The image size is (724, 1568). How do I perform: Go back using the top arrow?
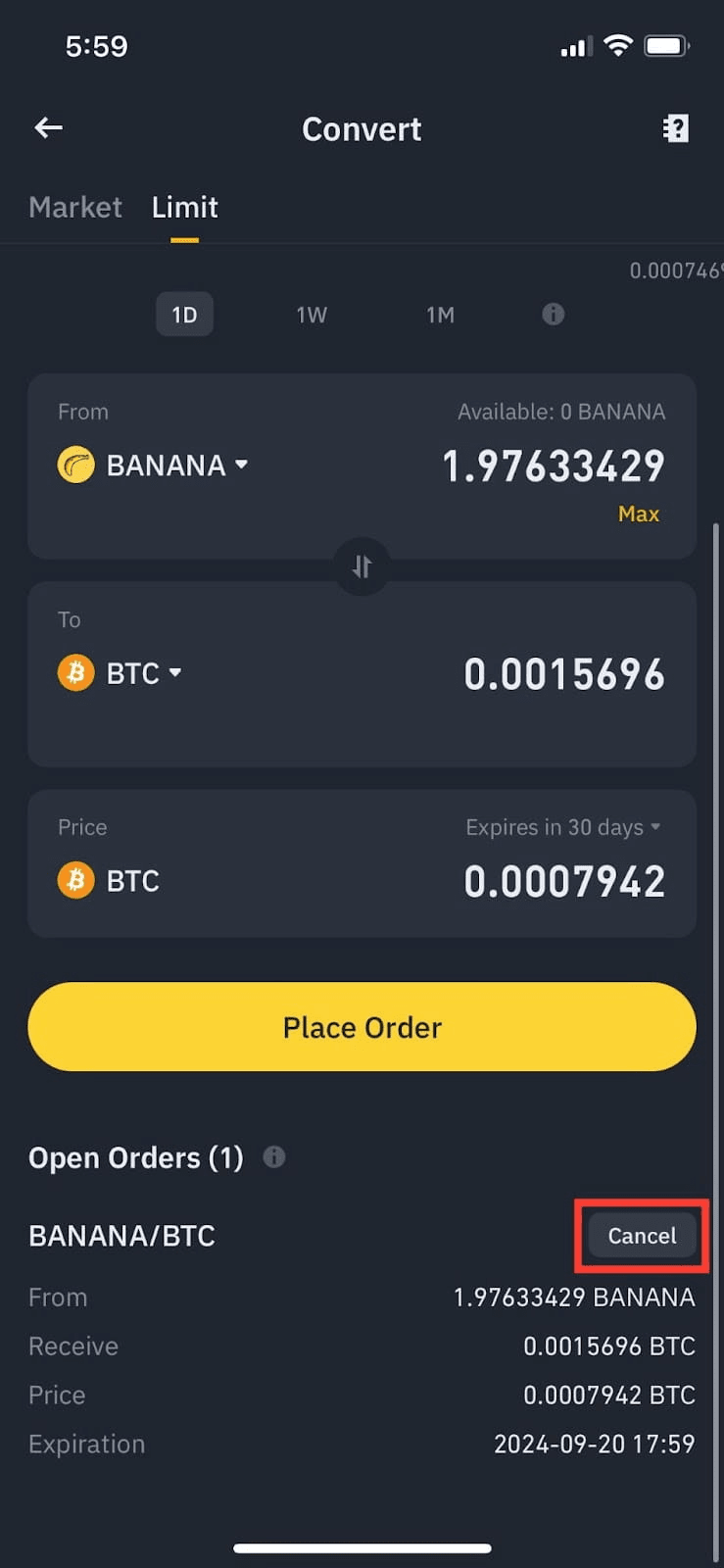[x=48, y=127]
